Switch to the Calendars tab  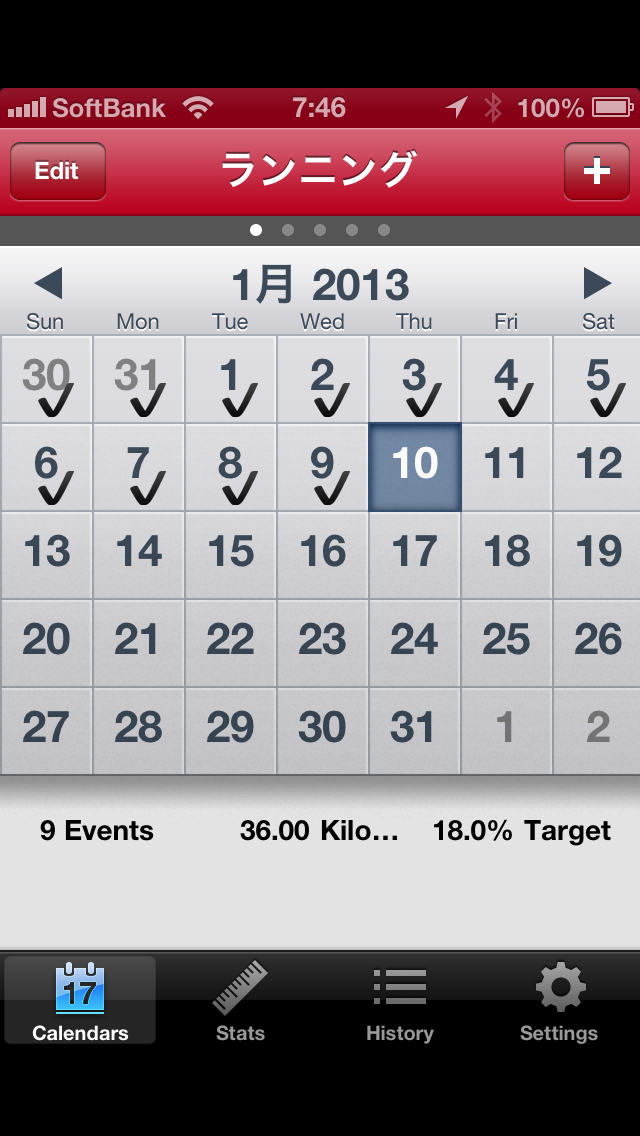point(80,1001)
